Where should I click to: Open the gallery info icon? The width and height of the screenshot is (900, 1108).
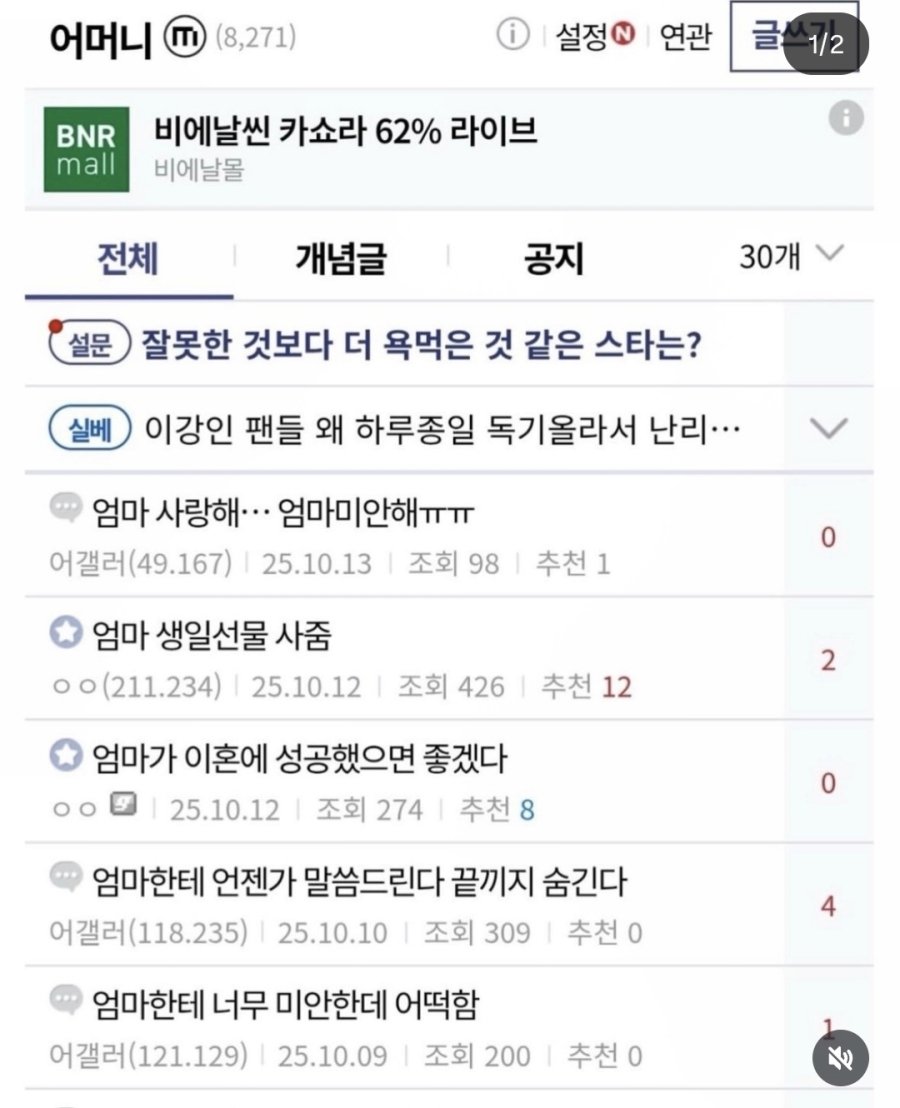[x=513, y=35]
